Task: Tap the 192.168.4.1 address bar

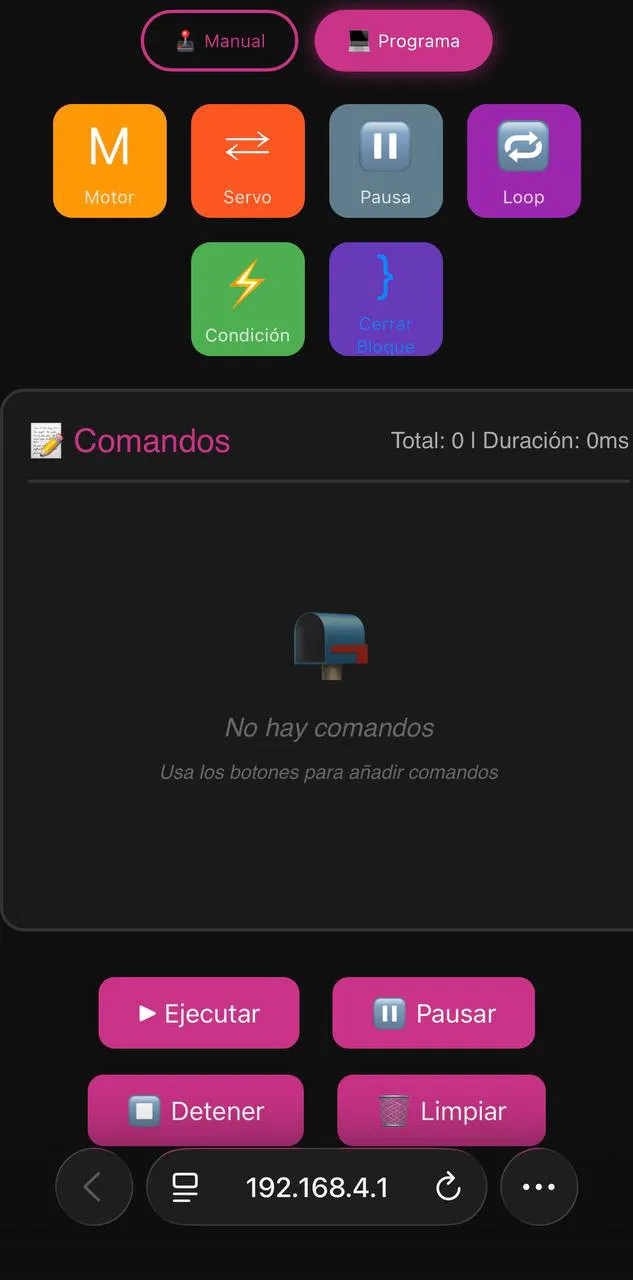Action: tap(317, 1187)
